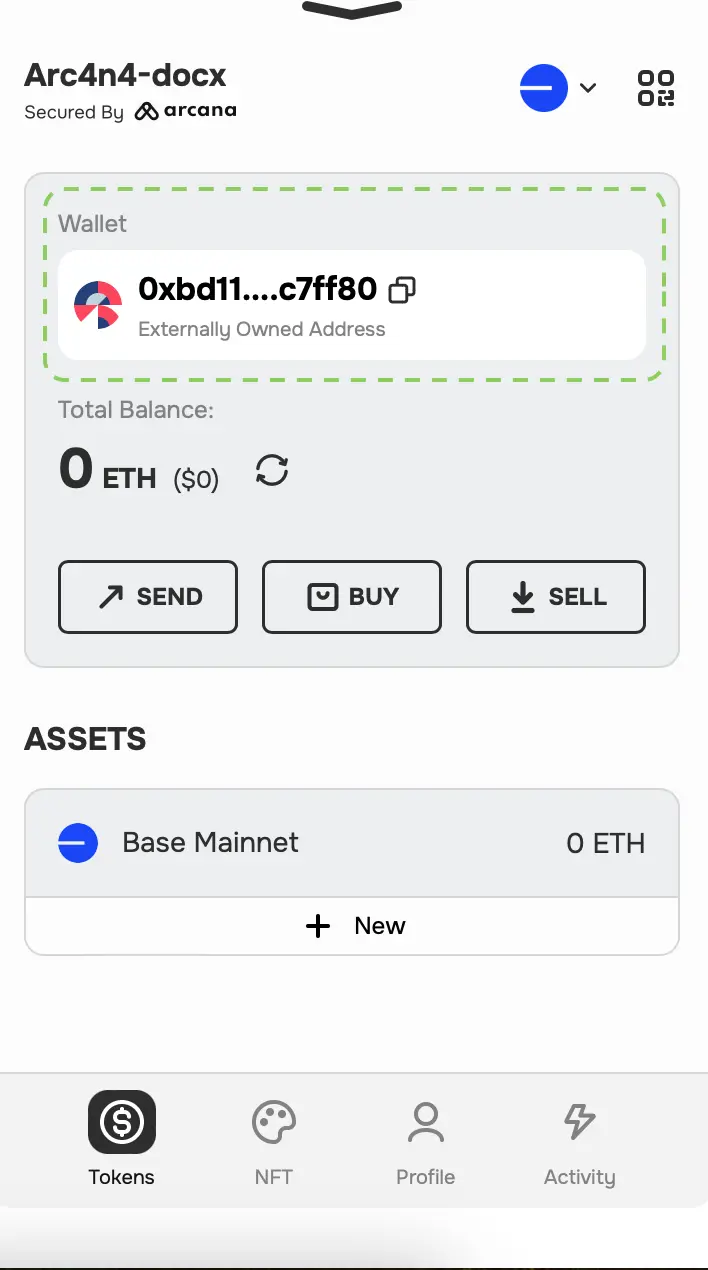This screenshot has width=708, height=1270.
Task: Open the network selector dropdown
Action: point(558,88)
